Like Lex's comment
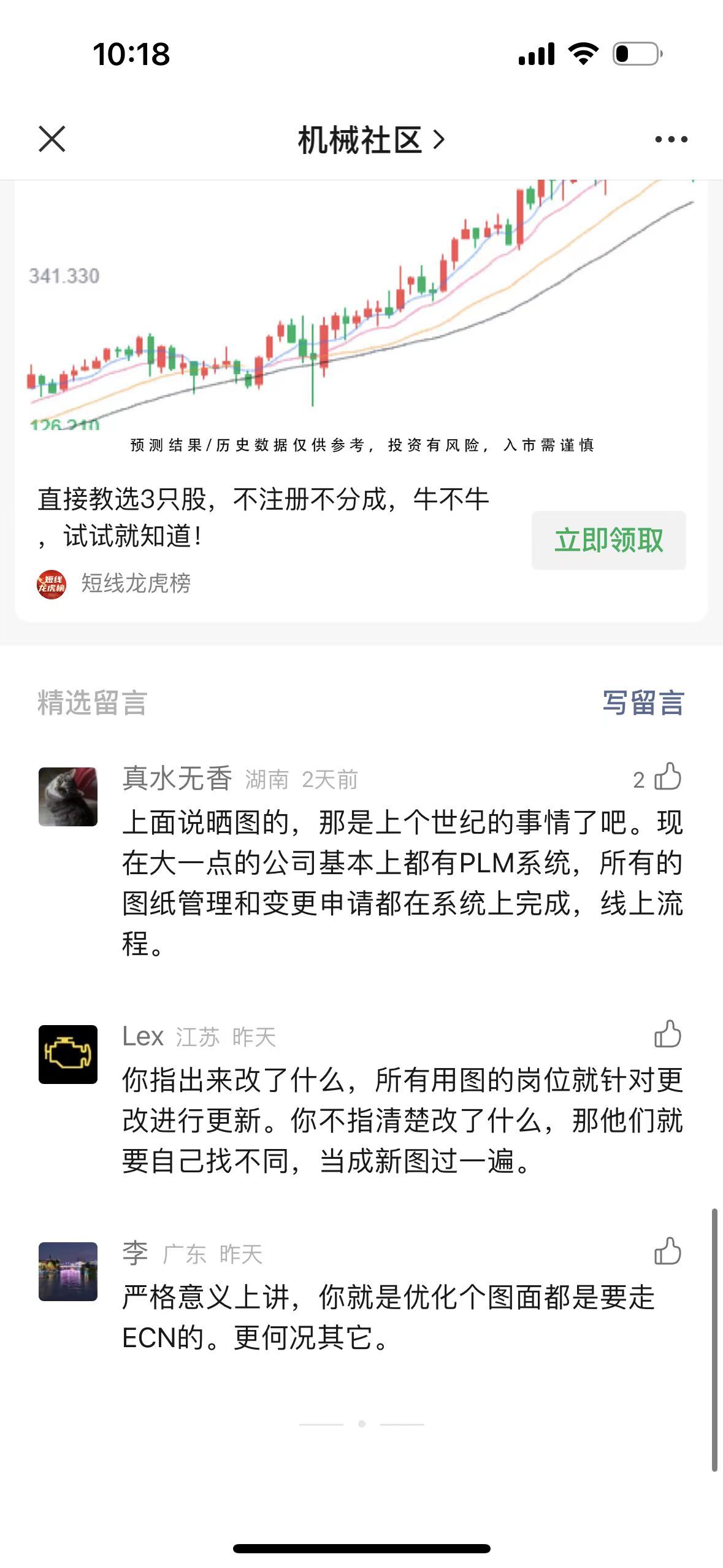 click(667, 1035)
